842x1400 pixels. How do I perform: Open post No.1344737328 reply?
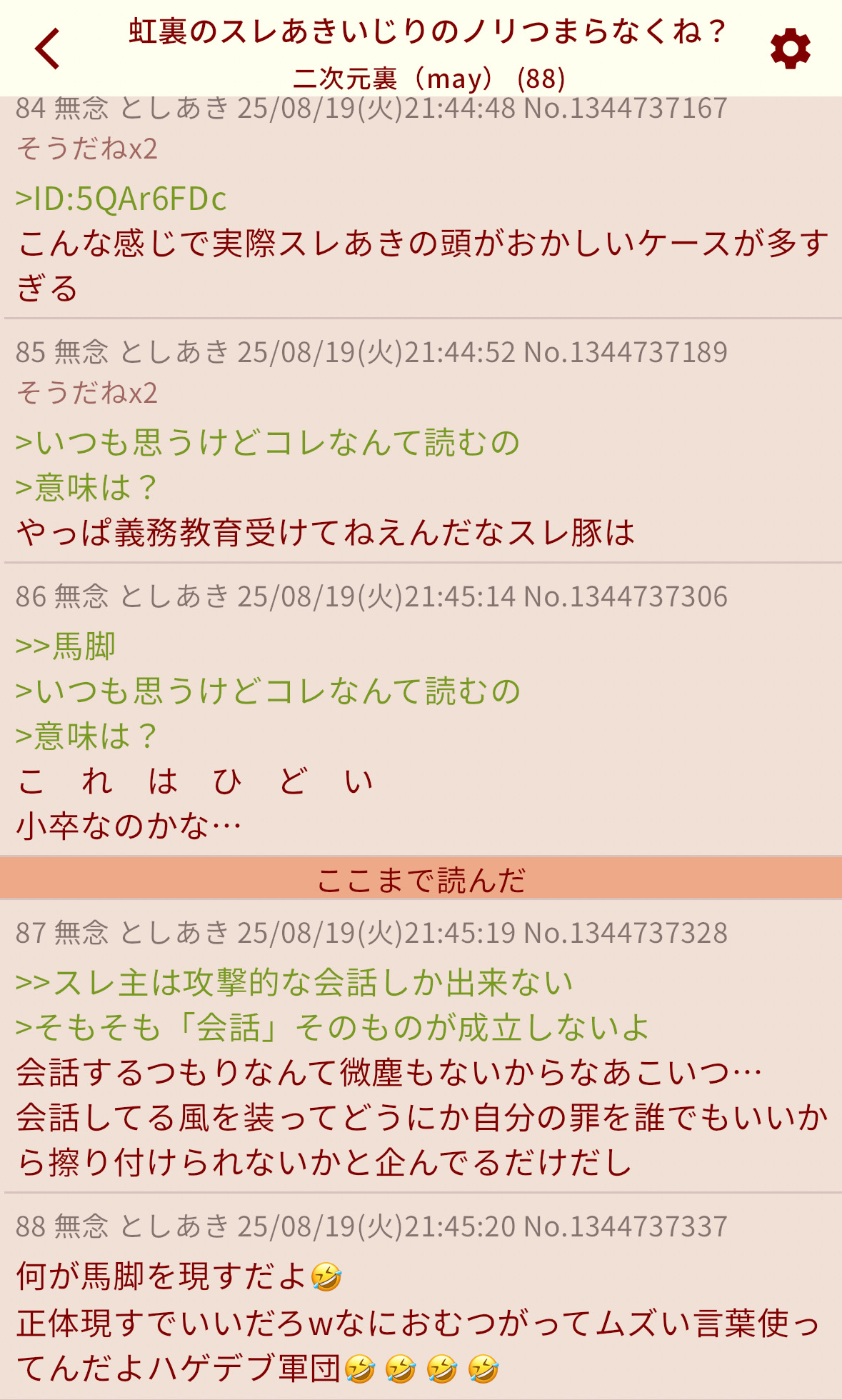[626, 934]
